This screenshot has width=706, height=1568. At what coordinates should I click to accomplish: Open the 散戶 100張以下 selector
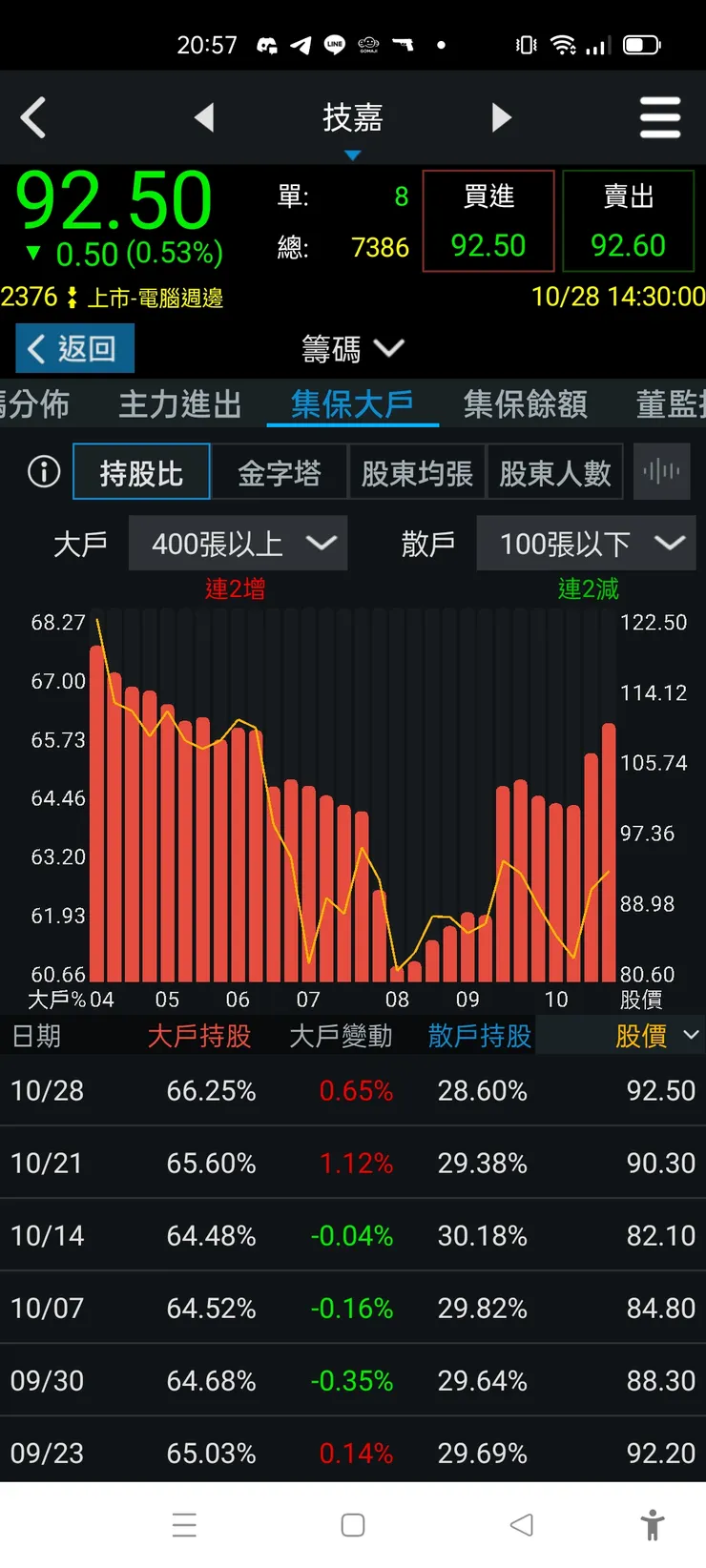click(586, 543)
